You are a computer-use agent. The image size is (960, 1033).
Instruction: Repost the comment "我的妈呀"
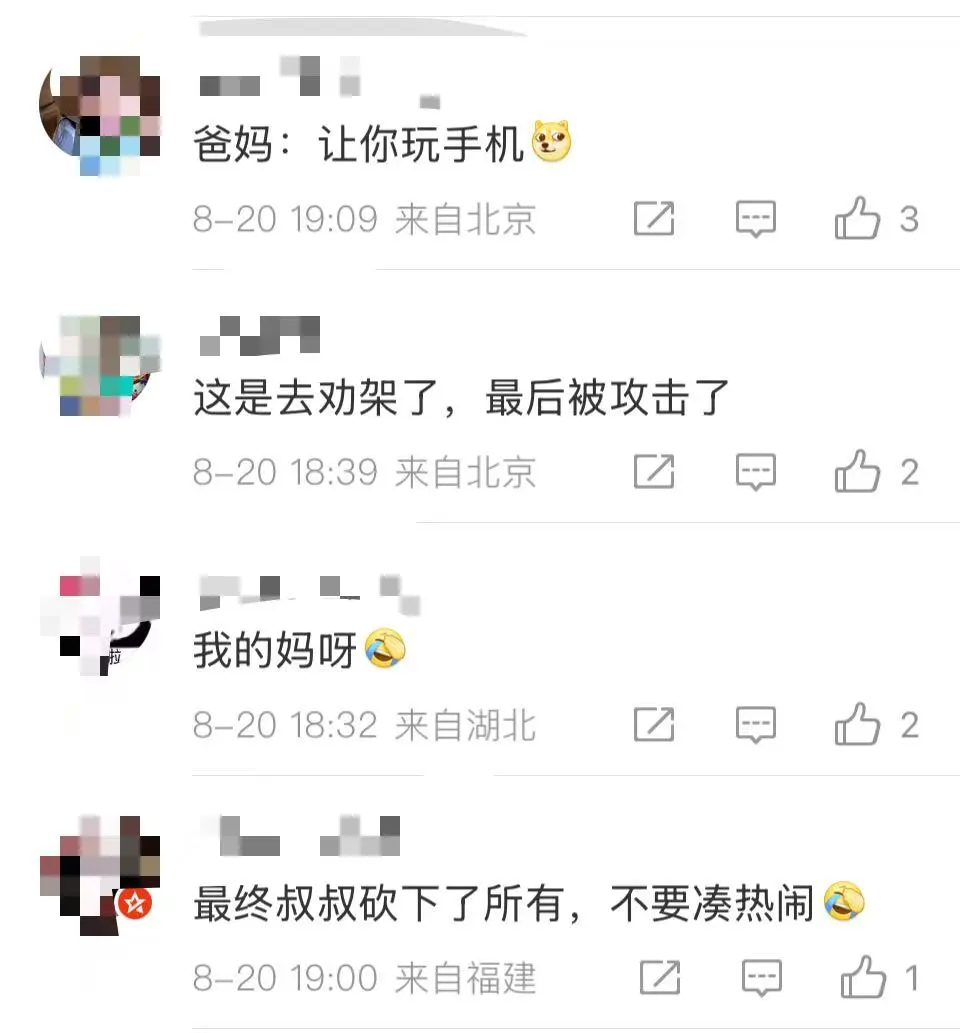(x=654, y=725)
